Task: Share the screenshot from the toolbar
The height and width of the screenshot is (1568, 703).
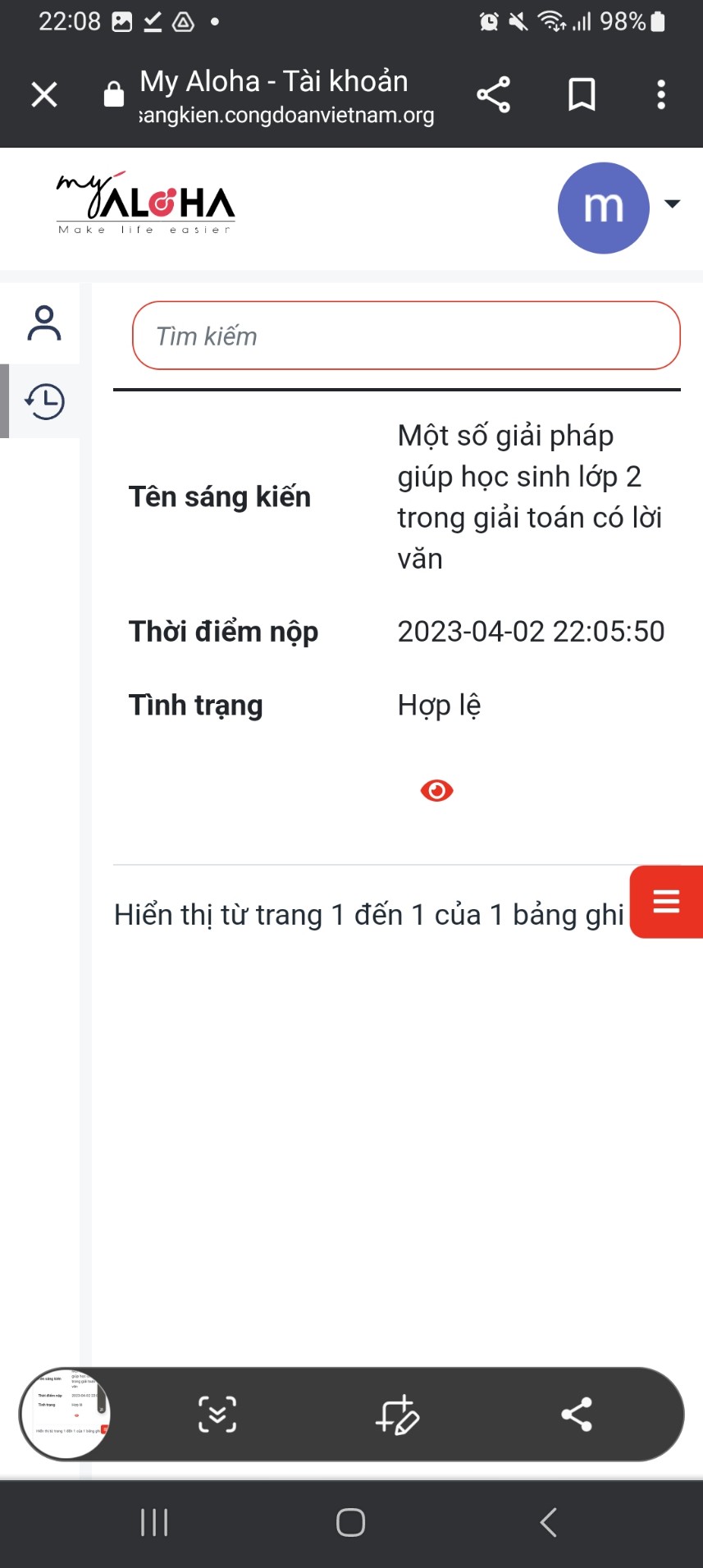Action: [577, 1415]
